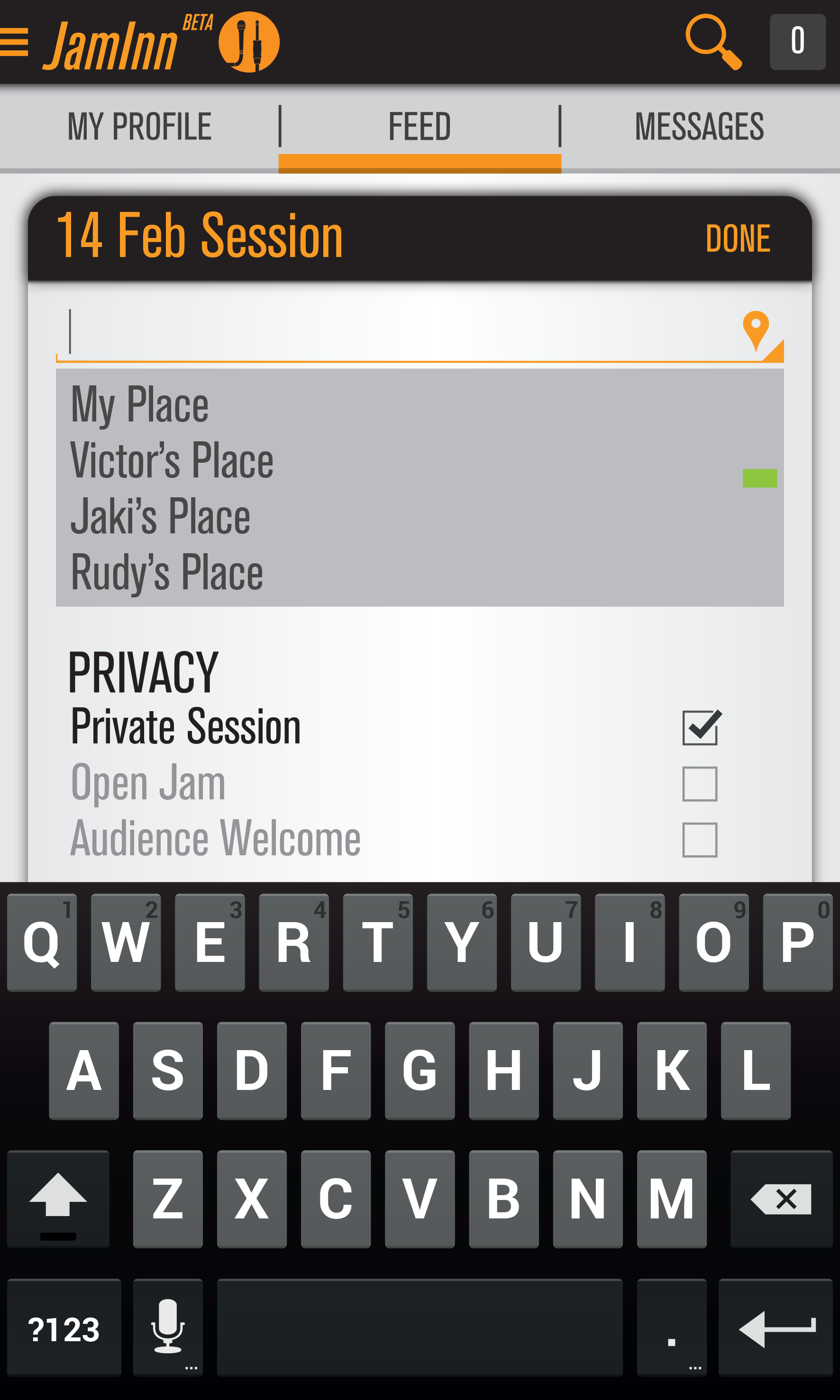
Task: Check the Audience Welcome box
Action: (700, 840)
